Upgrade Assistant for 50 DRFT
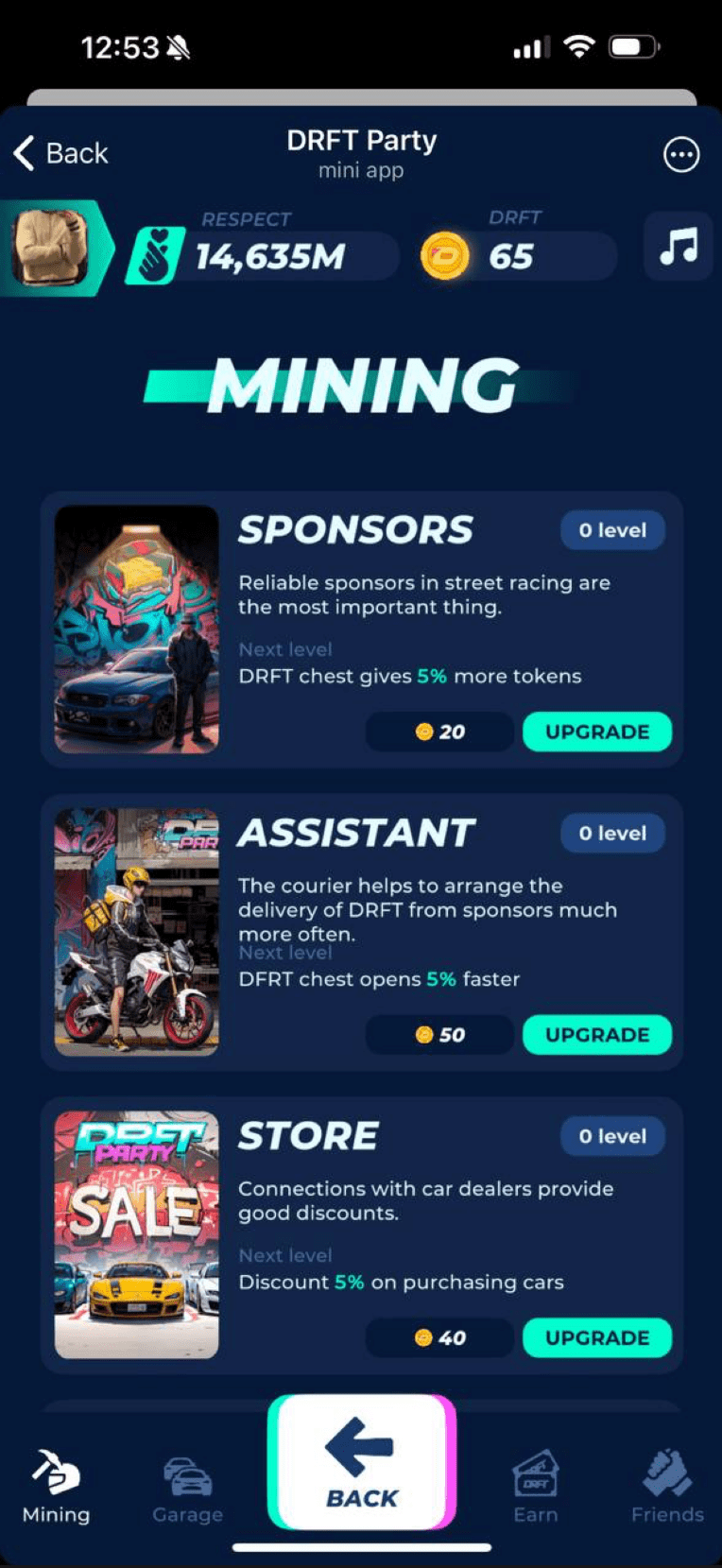The image size is (722, 1568). 596,1034
